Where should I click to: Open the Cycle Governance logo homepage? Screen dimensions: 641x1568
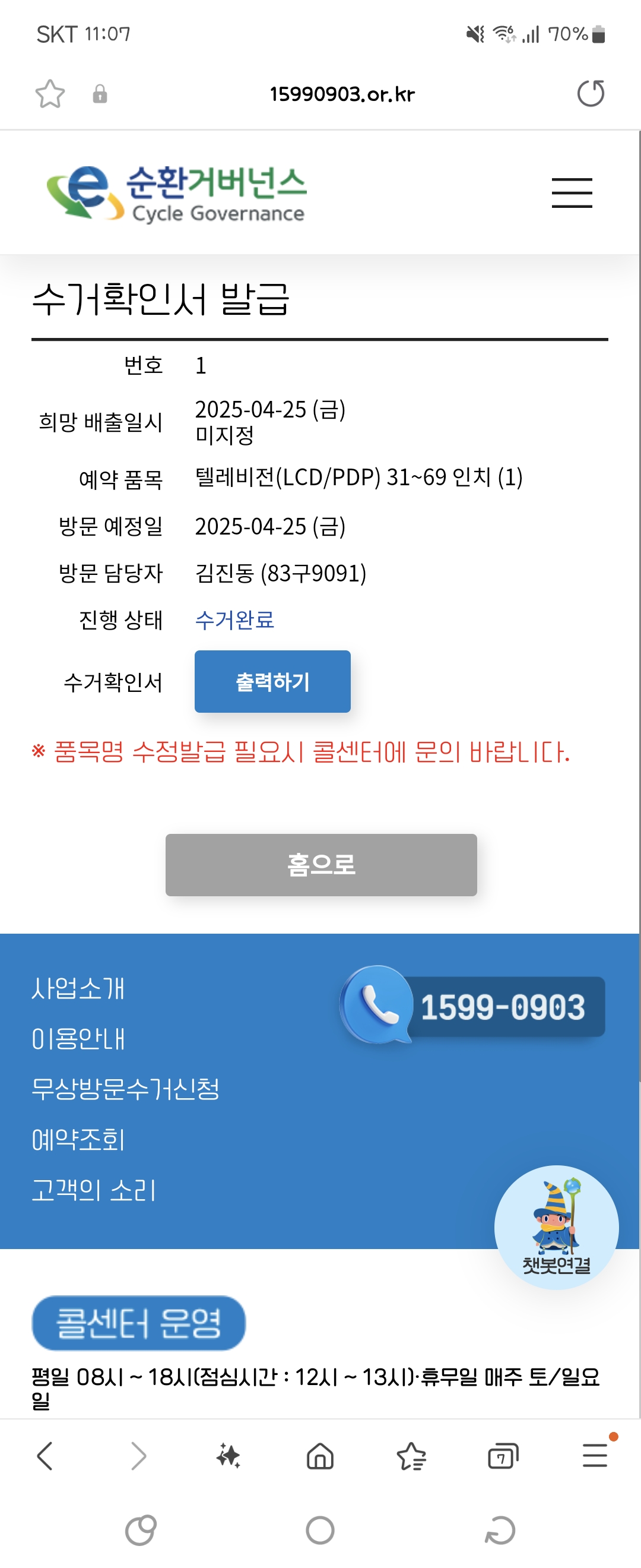tap(176, 194)
